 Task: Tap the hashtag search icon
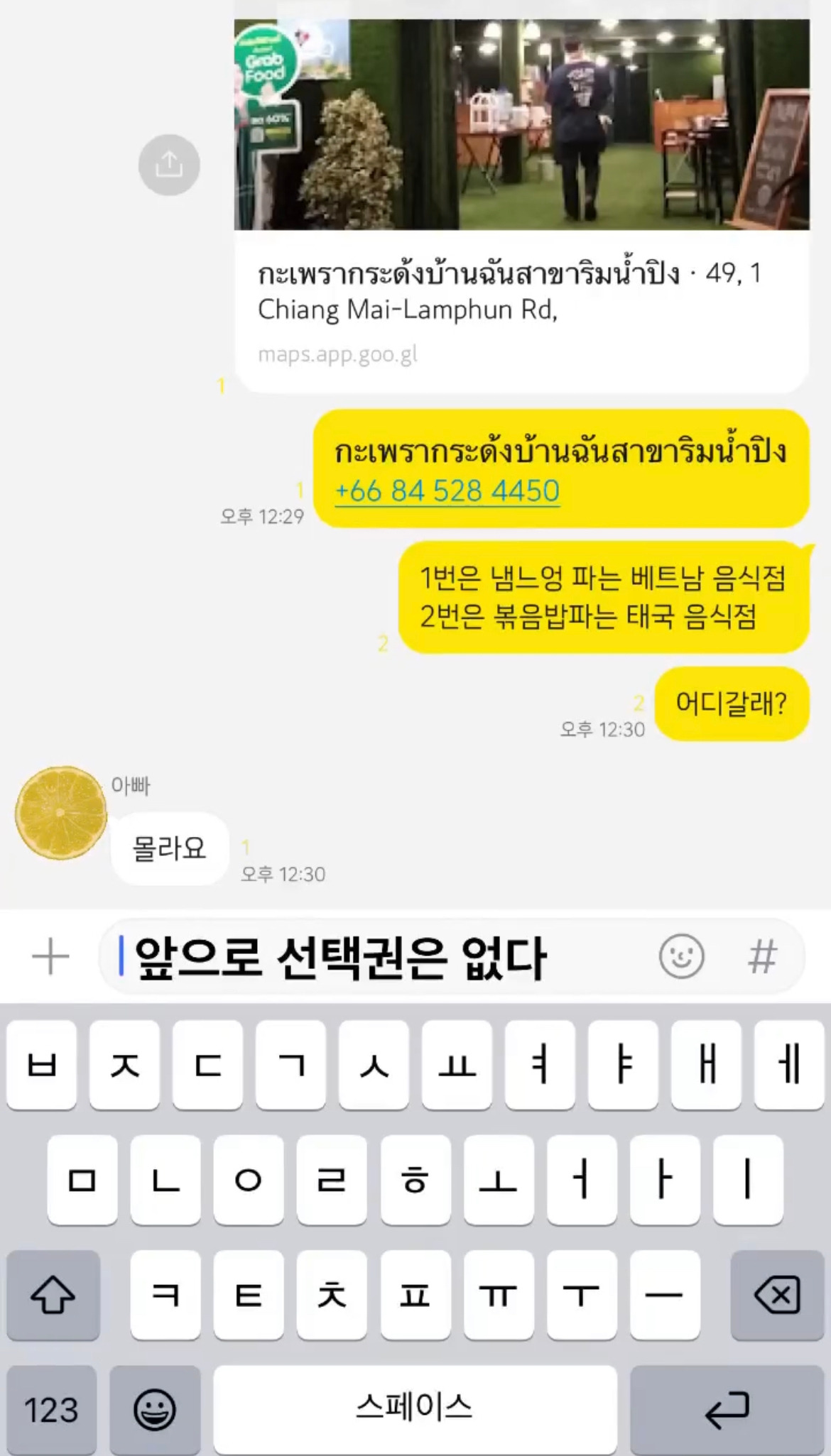pyautogui.click(x=762, y=957)
